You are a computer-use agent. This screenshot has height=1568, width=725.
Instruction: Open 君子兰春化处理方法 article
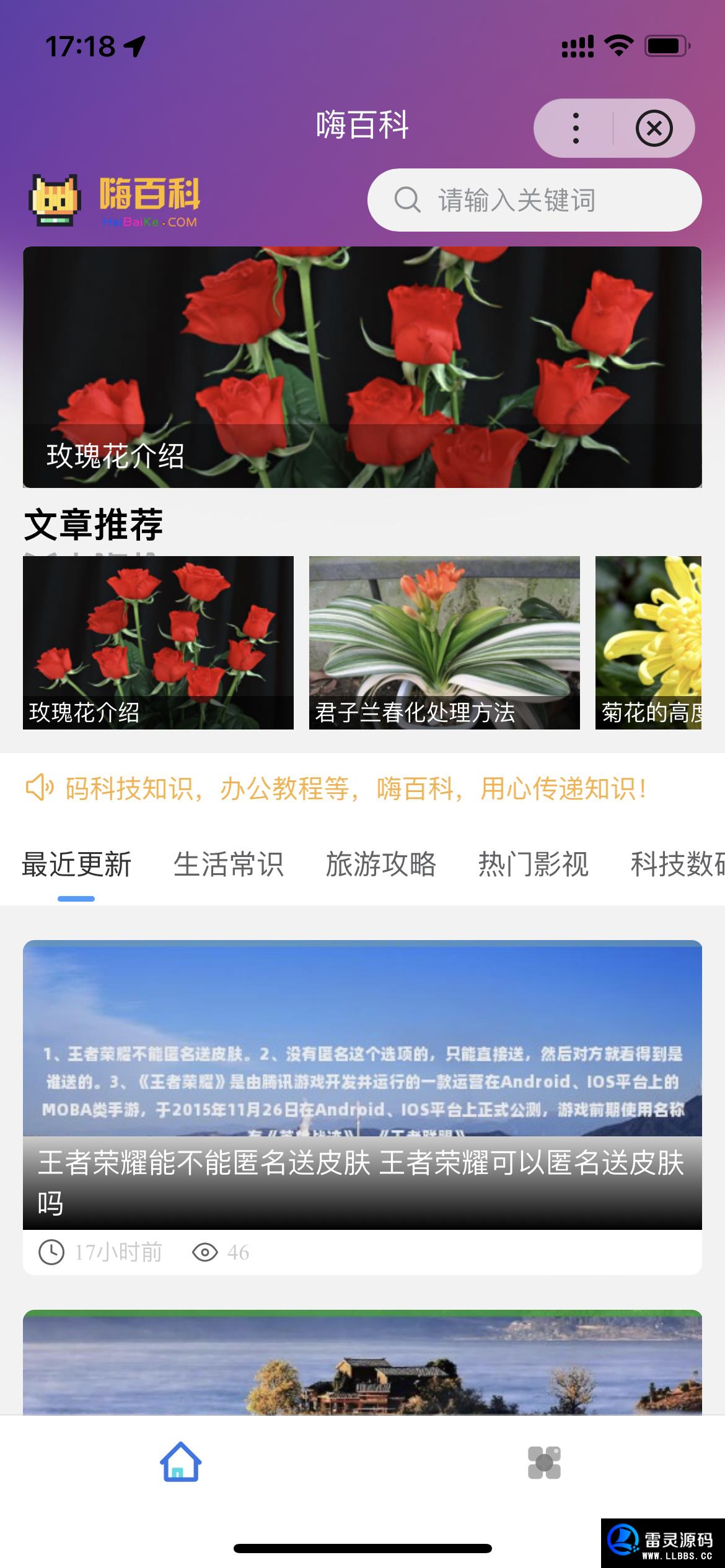(x=444, y=643)
